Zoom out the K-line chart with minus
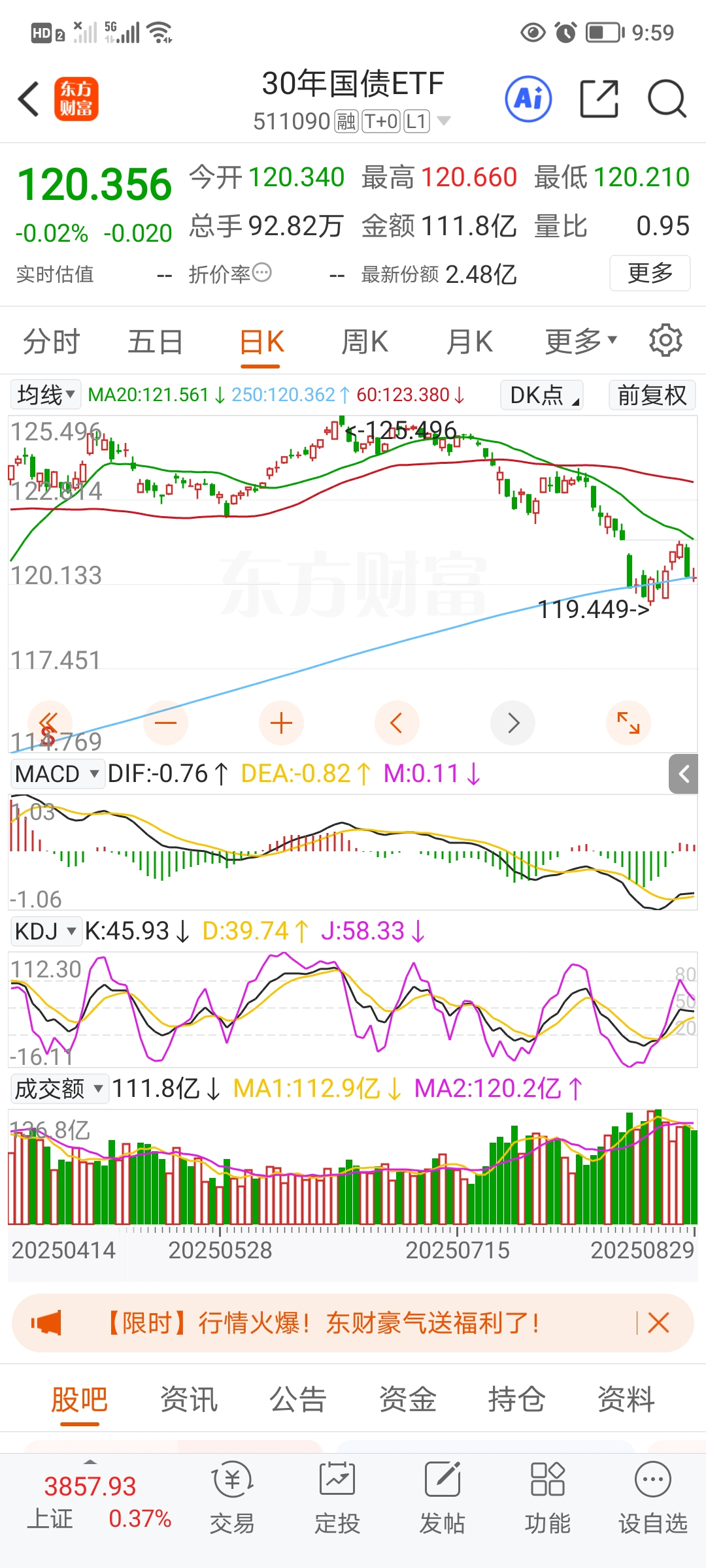 point(165,723)
